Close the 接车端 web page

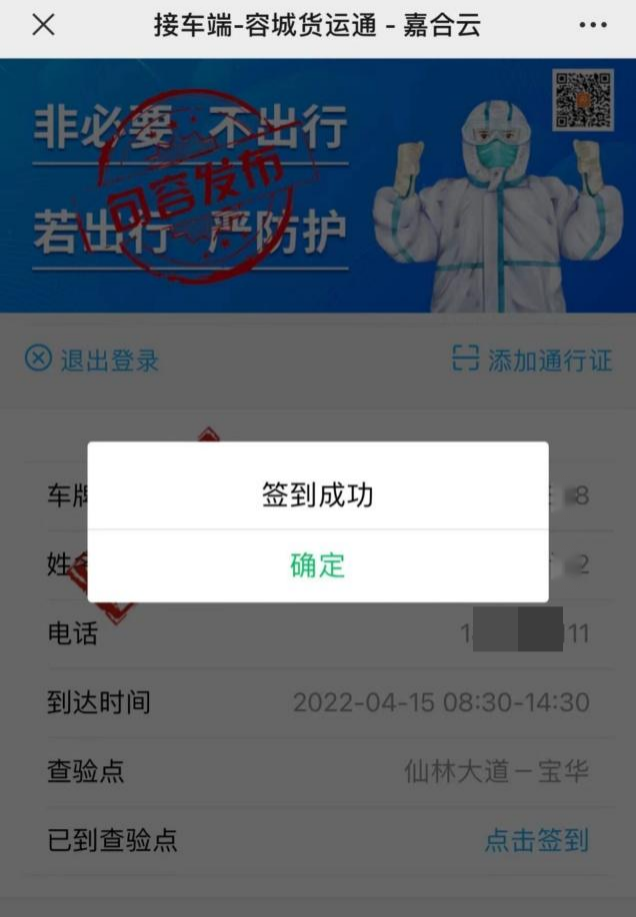pyautogui.click(x=43, y=26)
